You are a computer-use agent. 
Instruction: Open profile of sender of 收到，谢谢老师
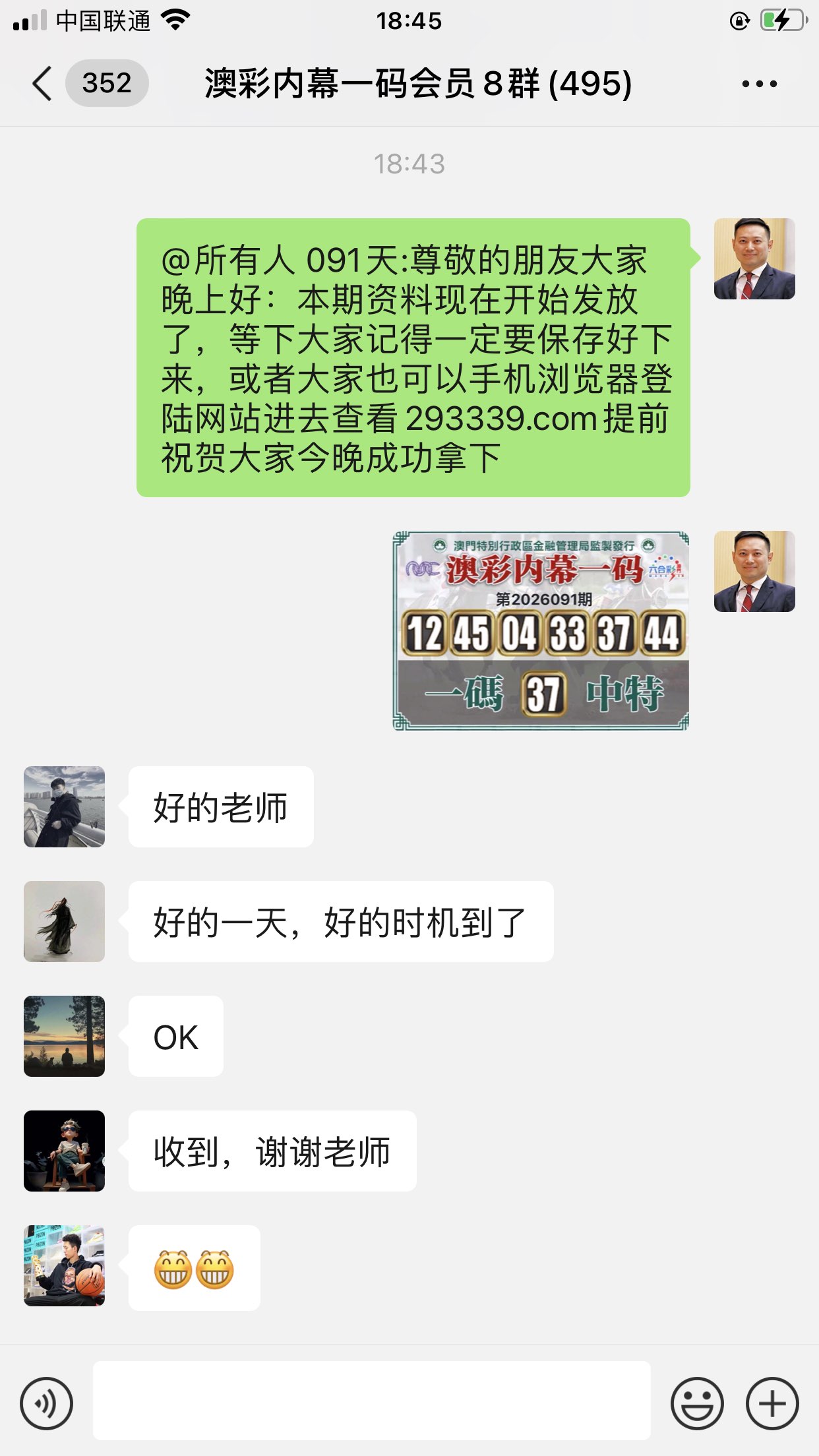pos(64,1151)
